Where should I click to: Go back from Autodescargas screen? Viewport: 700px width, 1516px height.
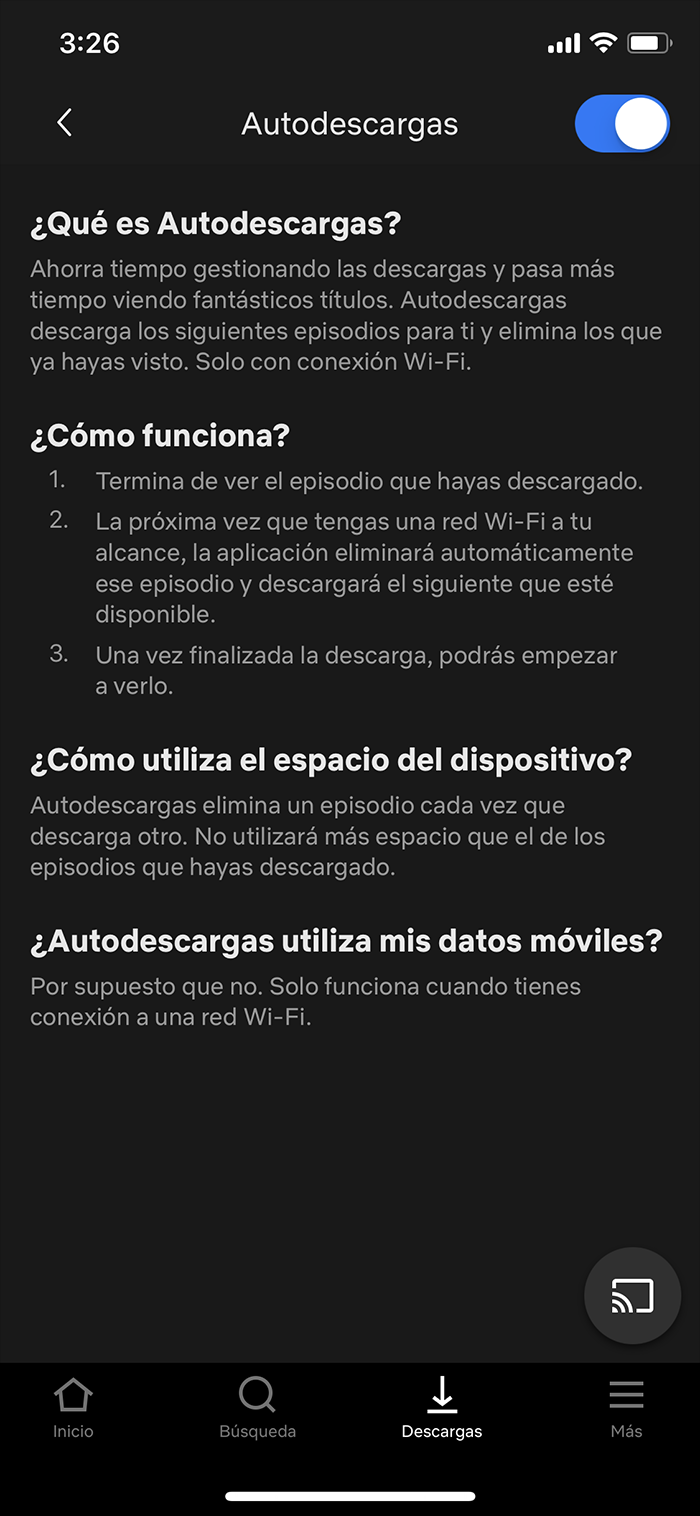click(65, 123)
